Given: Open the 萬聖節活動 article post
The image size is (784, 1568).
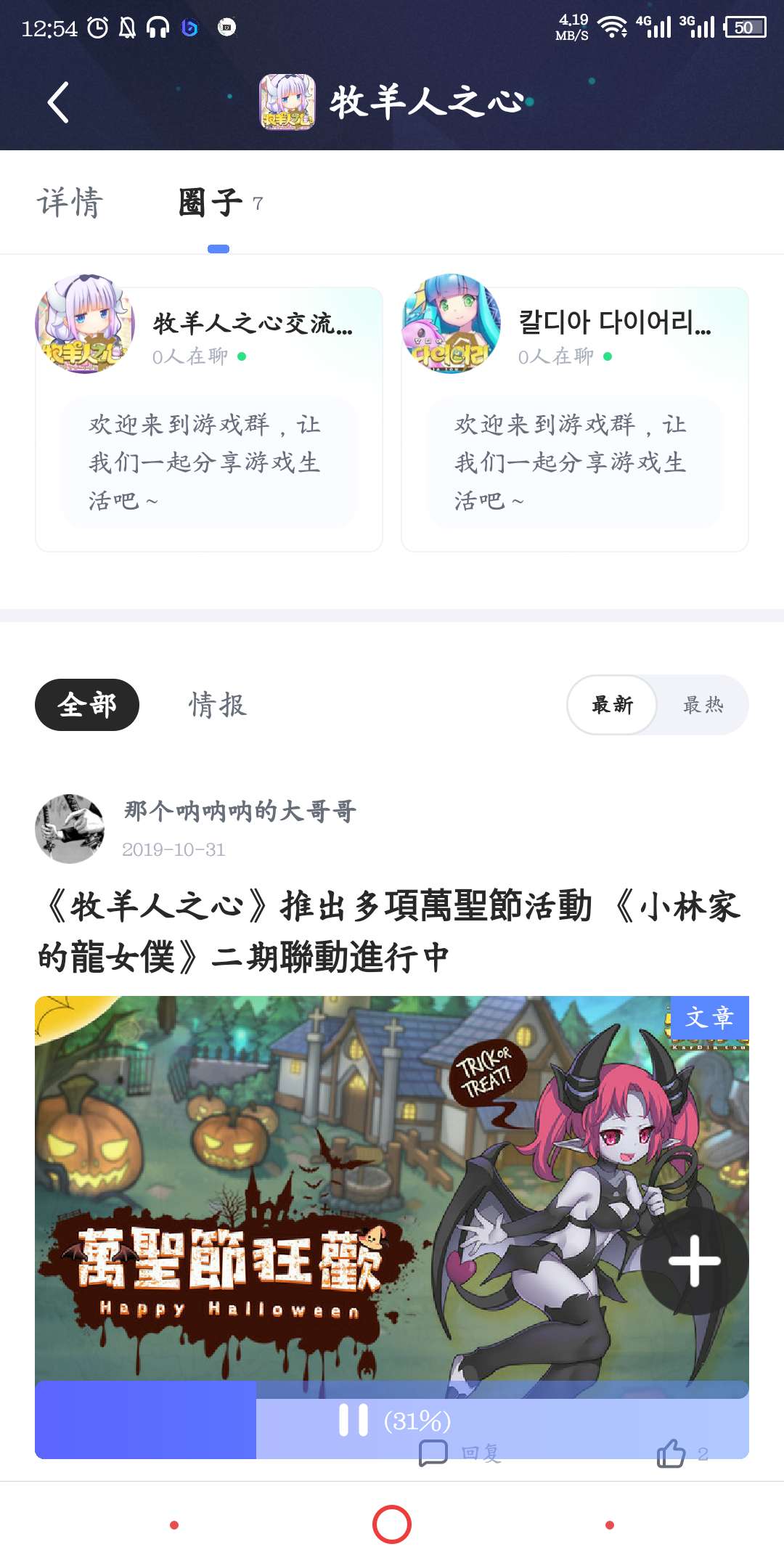Looking at the screenshot, I should click(x=391, y=931).
